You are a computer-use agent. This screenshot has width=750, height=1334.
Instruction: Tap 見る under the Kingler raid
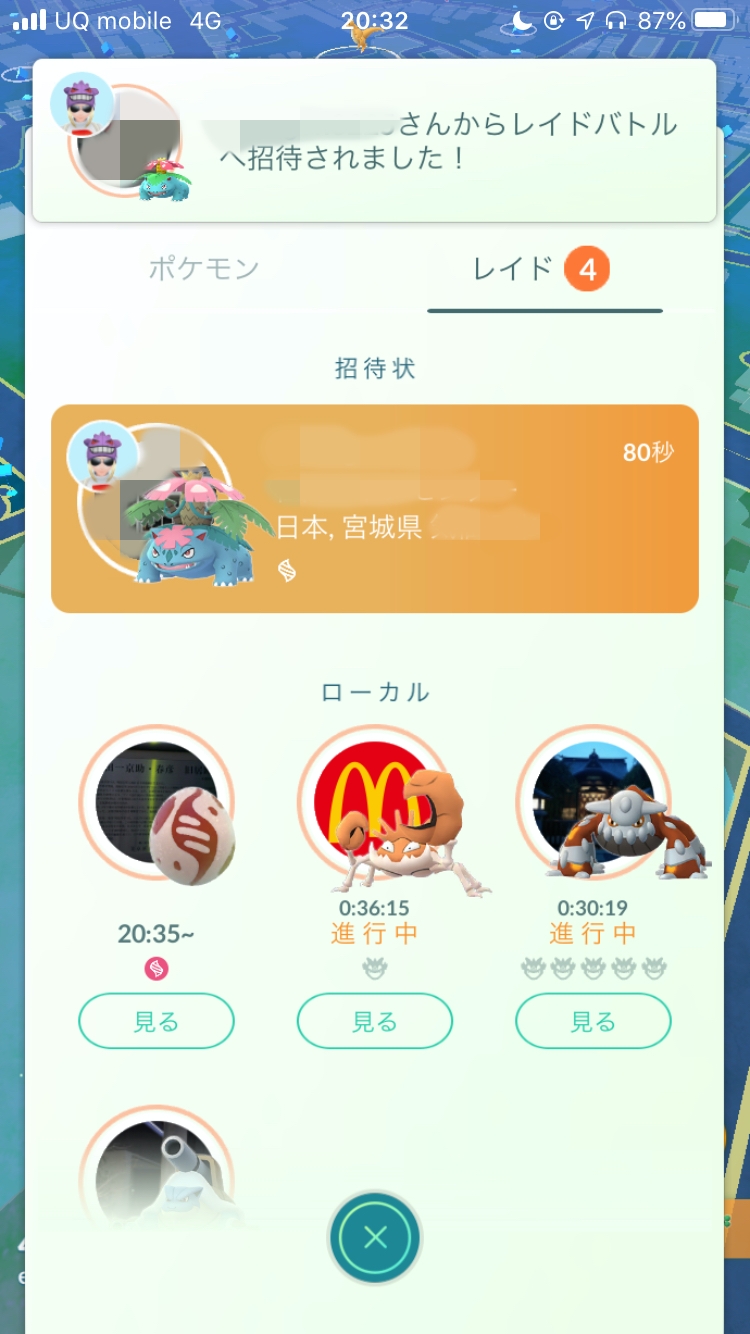click(374, 1021)
